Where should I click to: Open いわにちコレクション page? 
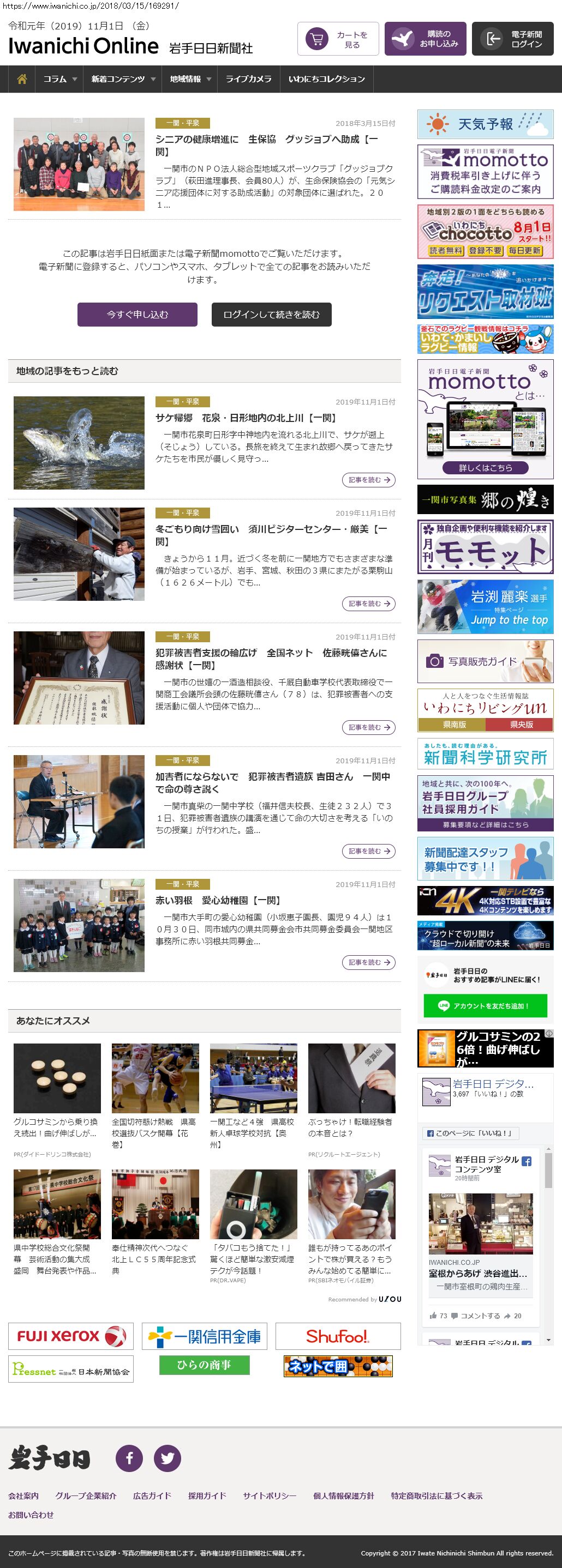tap(326, 79)
